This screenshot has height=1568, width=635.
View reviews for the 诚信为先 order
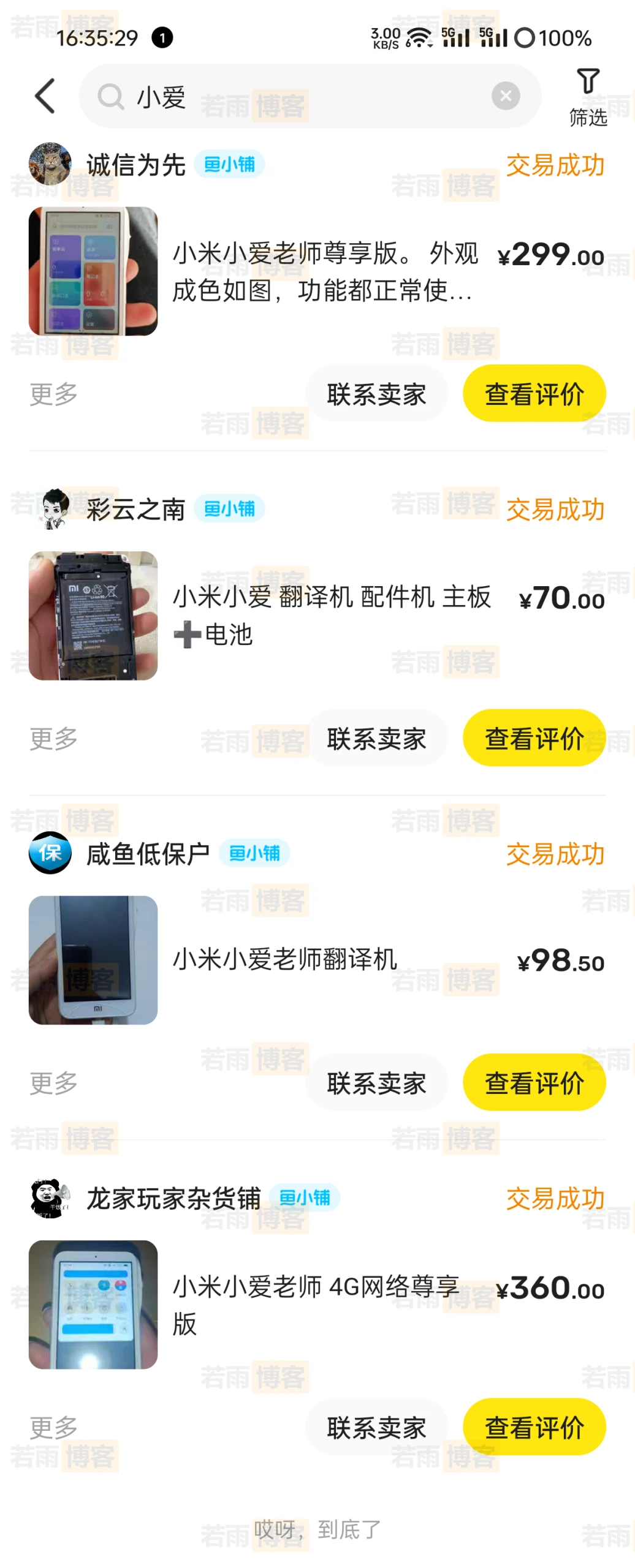534,394
